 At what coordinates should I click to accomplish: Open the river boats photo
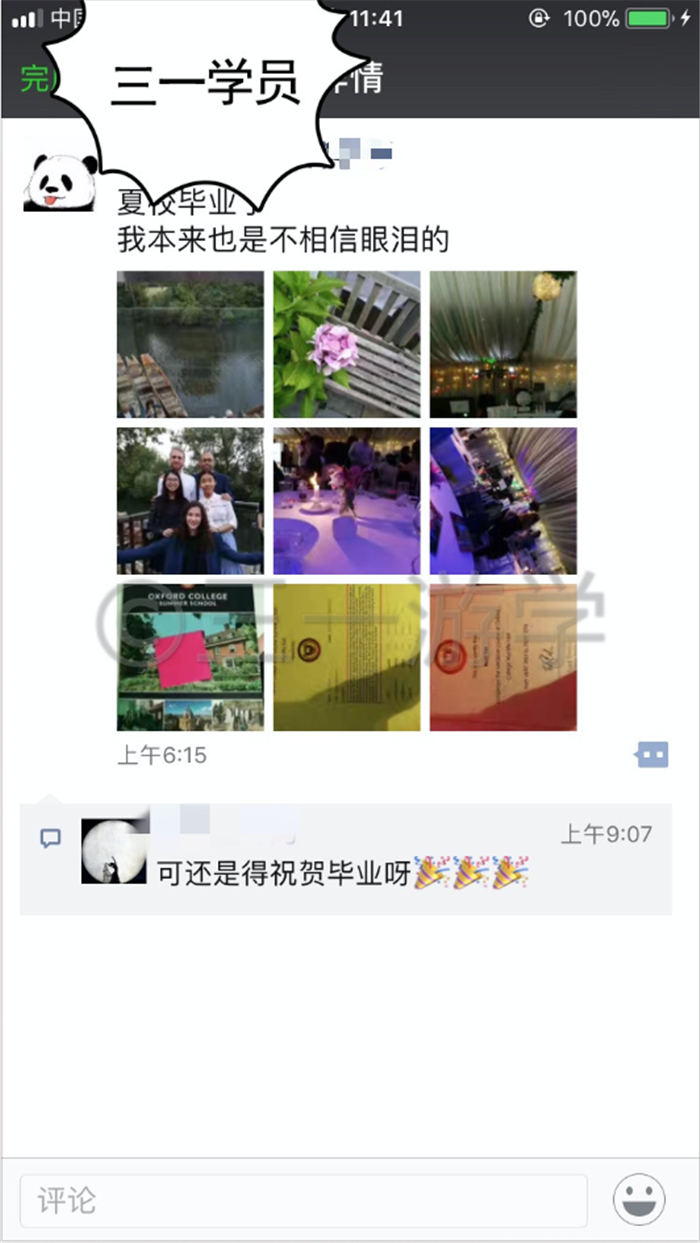[x=190, y=344]
